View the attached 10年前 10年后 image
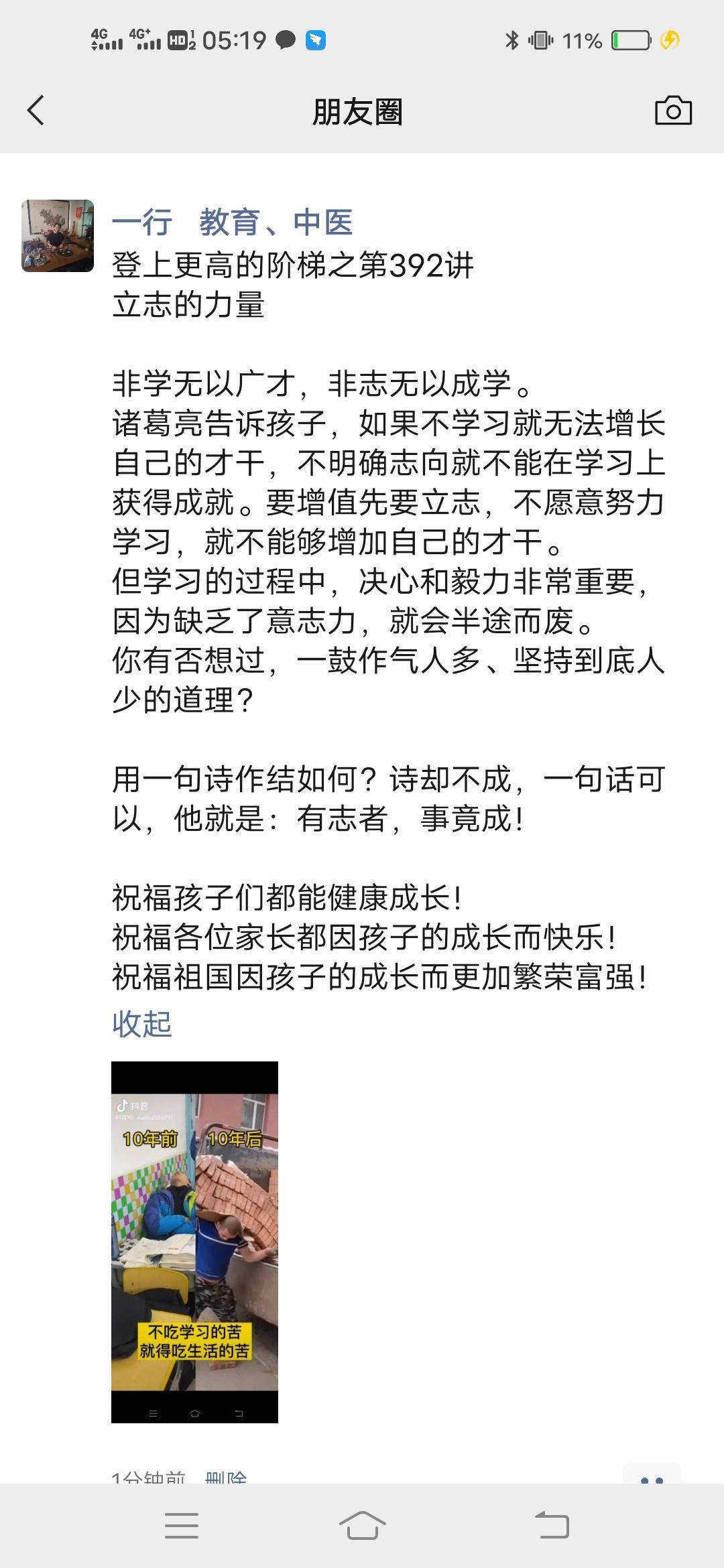 [194, 1242]
